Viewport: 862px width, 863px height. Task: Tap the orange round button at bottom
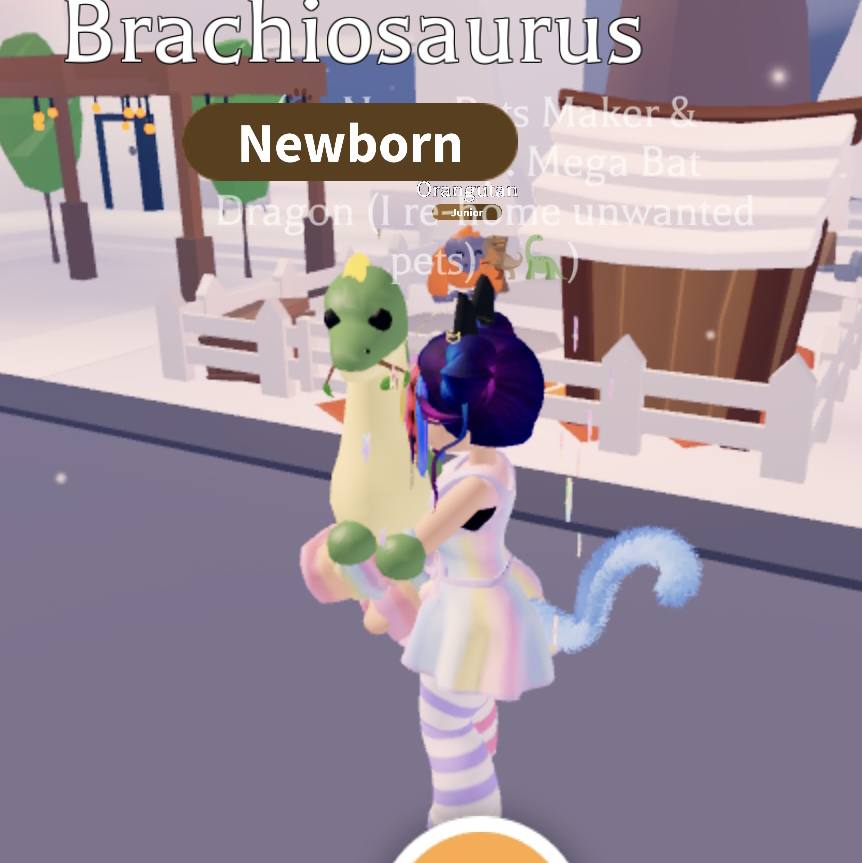tap(480, 850)
